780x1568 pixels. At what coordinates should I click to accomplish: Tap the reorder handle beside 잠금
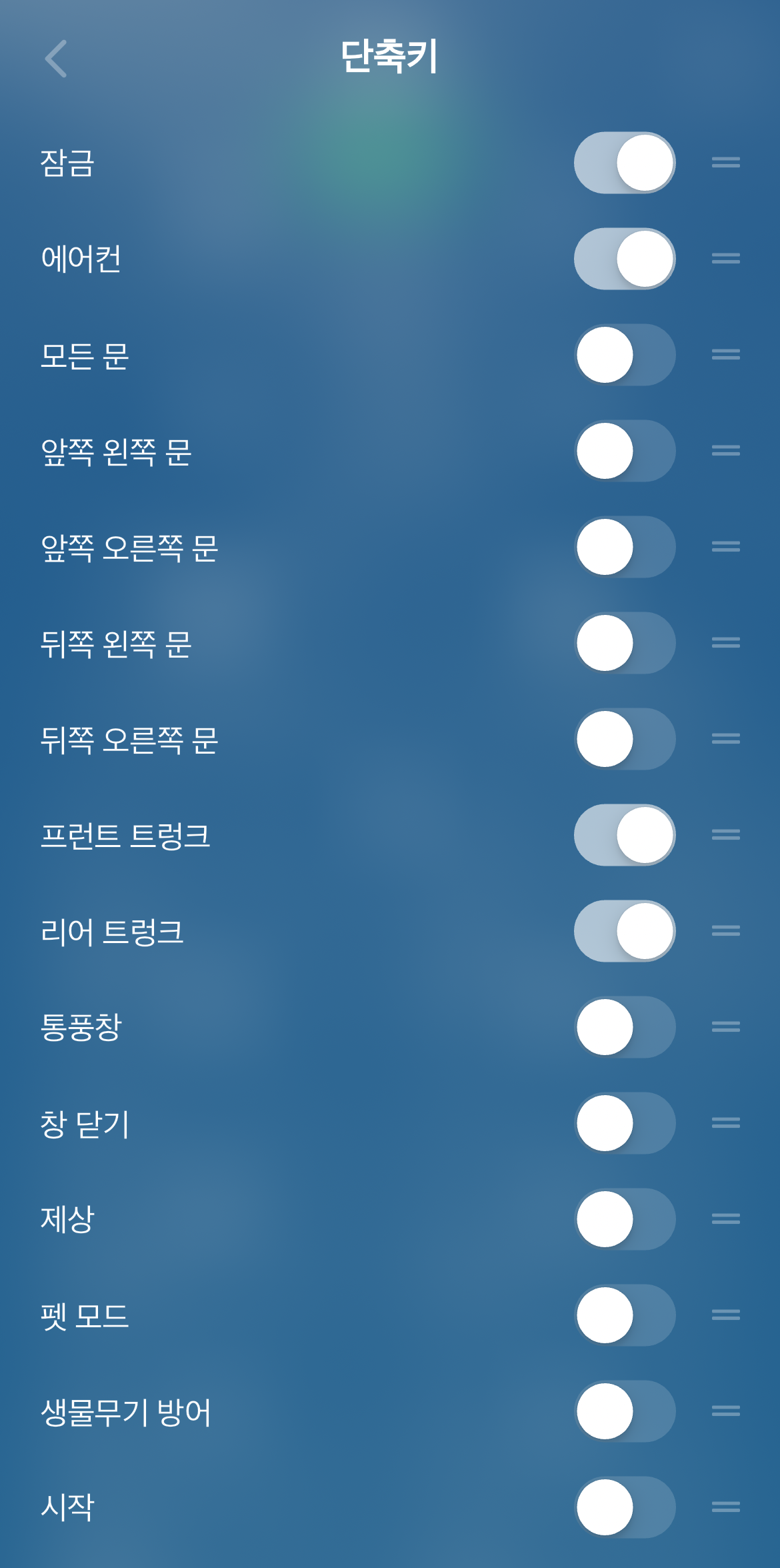726,162
